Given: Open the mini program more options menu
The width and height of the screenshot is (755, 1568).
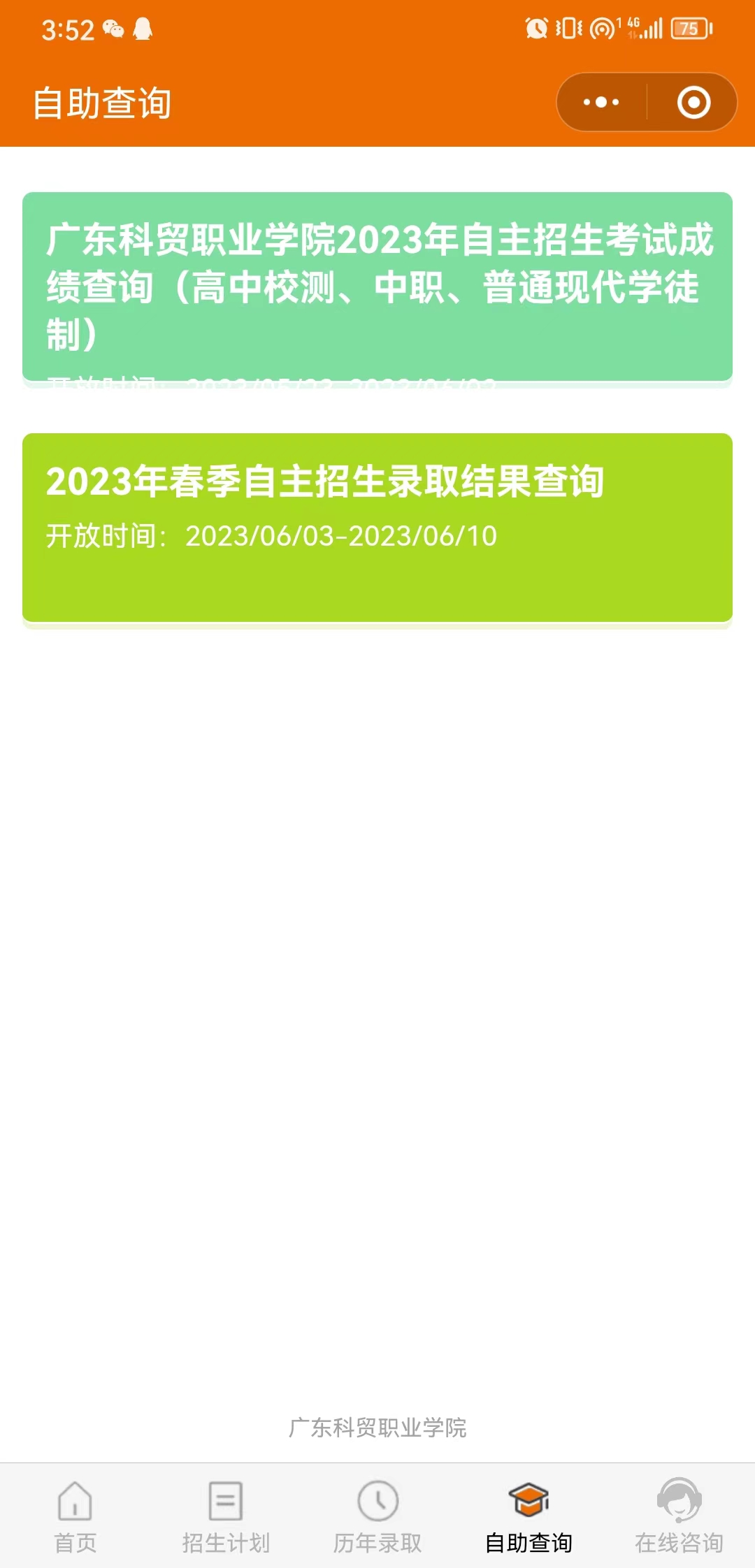Looking at the screenshot, I should coord(601,103).
